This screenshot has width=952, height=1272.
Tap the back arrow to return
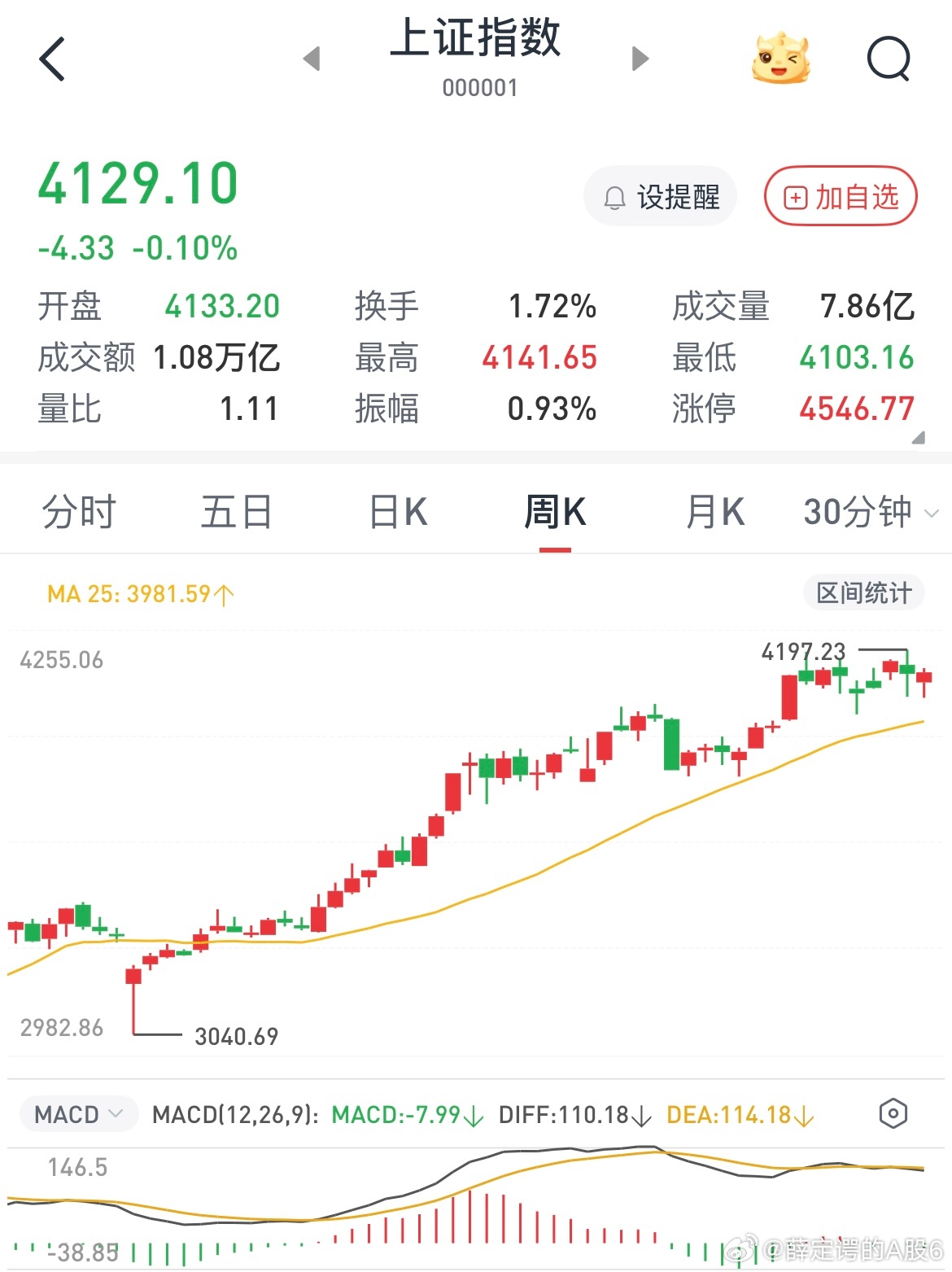click(52, 59)
